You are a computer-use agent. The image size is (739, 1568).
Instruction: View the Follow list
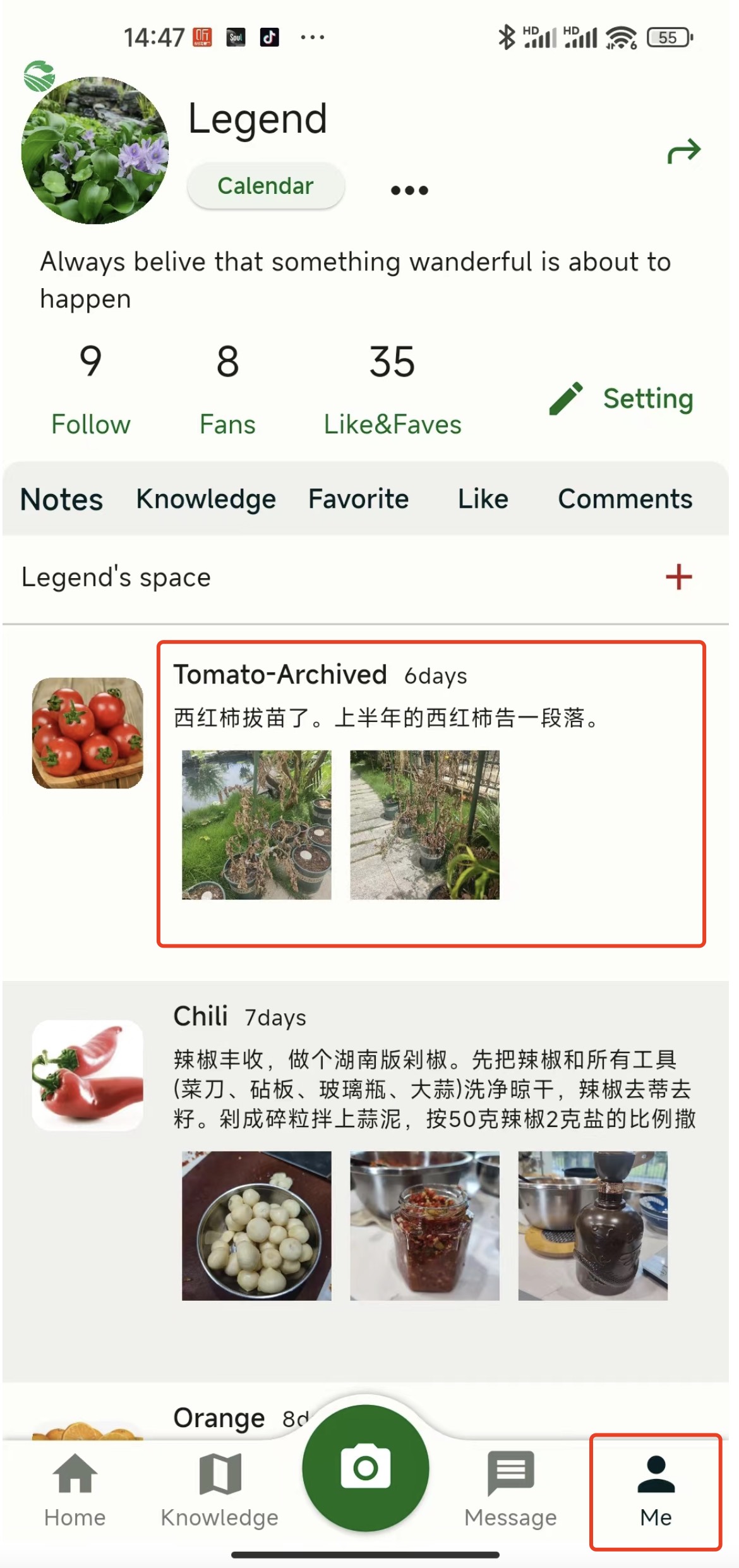point(91,389)
